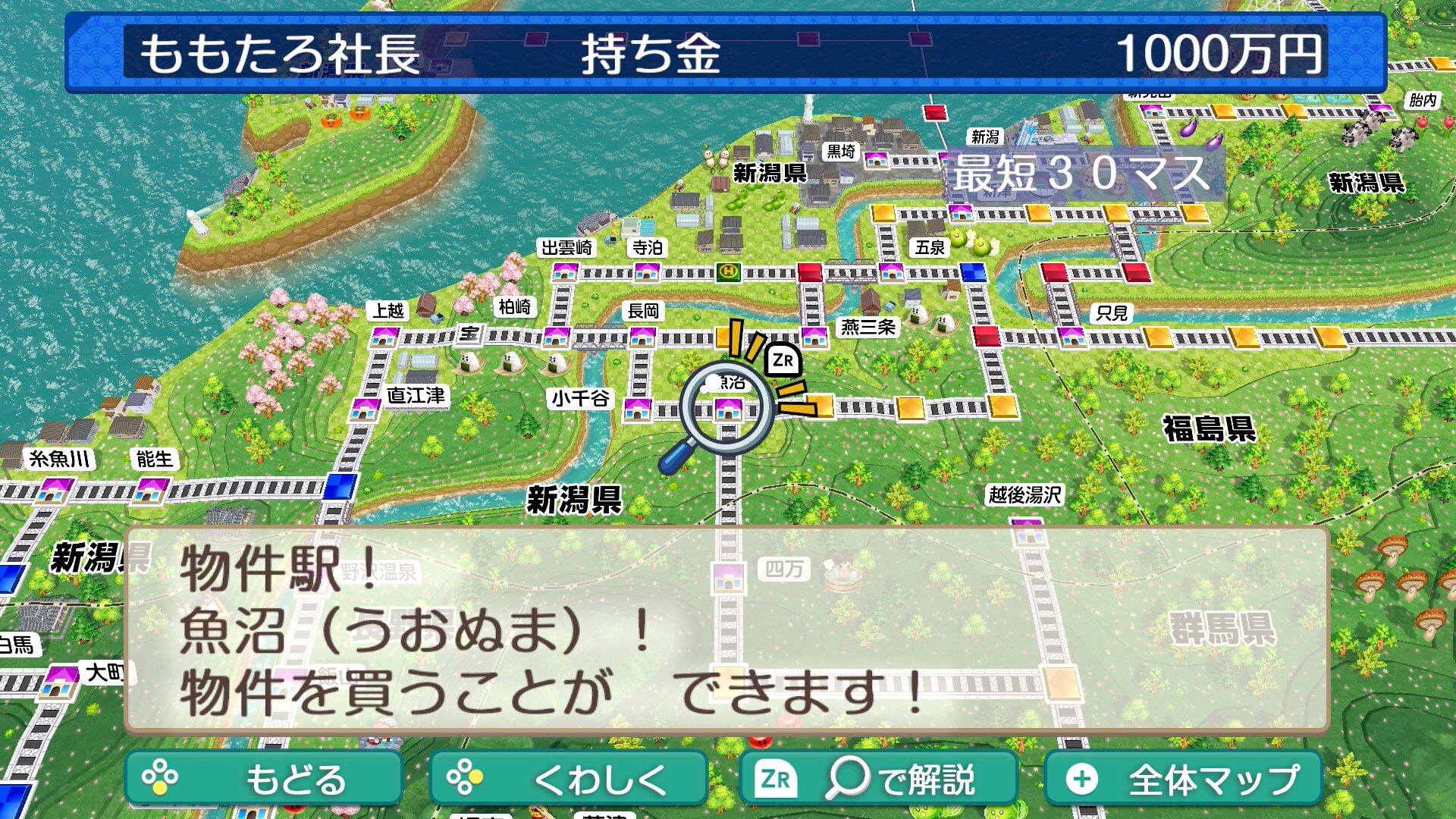Open the 全体マップ whole map view

(x=1183, y=779)
